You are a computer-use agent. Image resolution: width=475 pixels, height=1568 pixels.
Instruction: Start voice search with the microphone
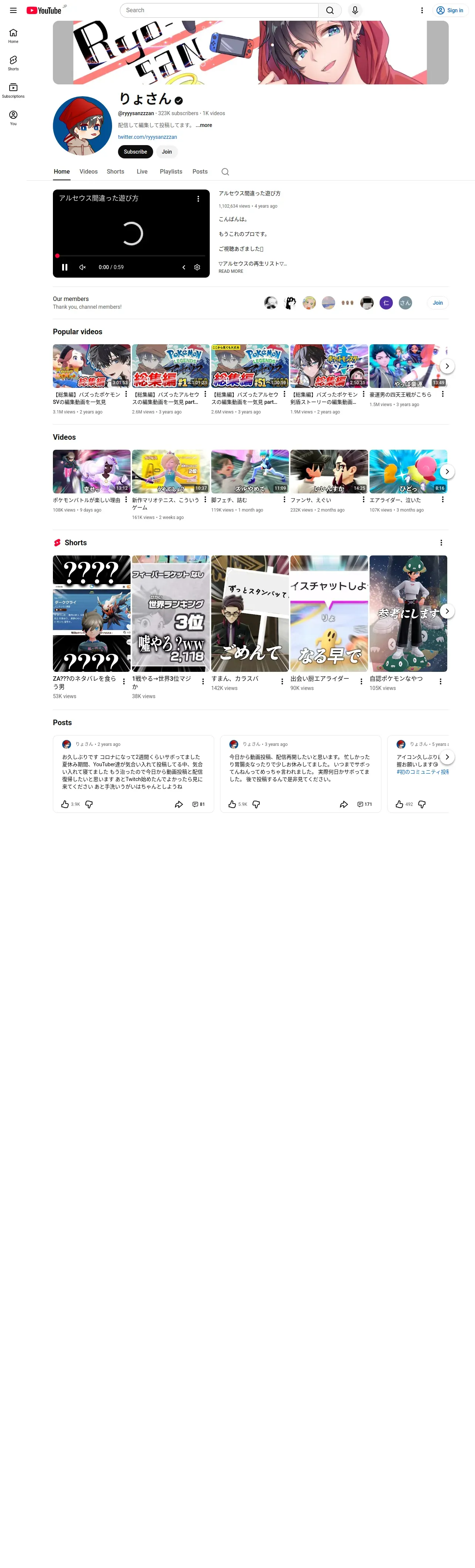355,10
